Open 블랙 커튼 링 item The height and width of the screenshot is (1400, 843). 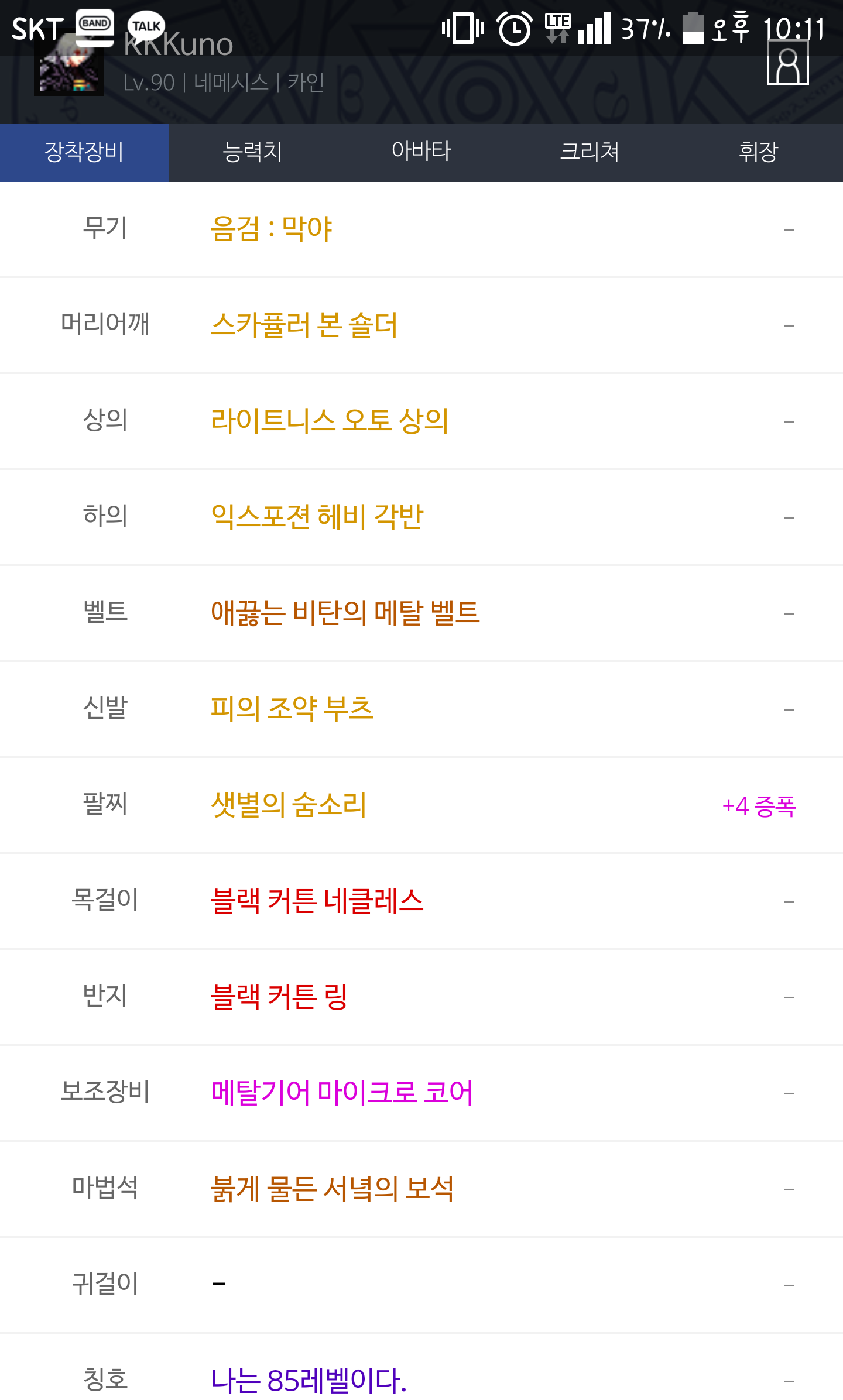279,997
